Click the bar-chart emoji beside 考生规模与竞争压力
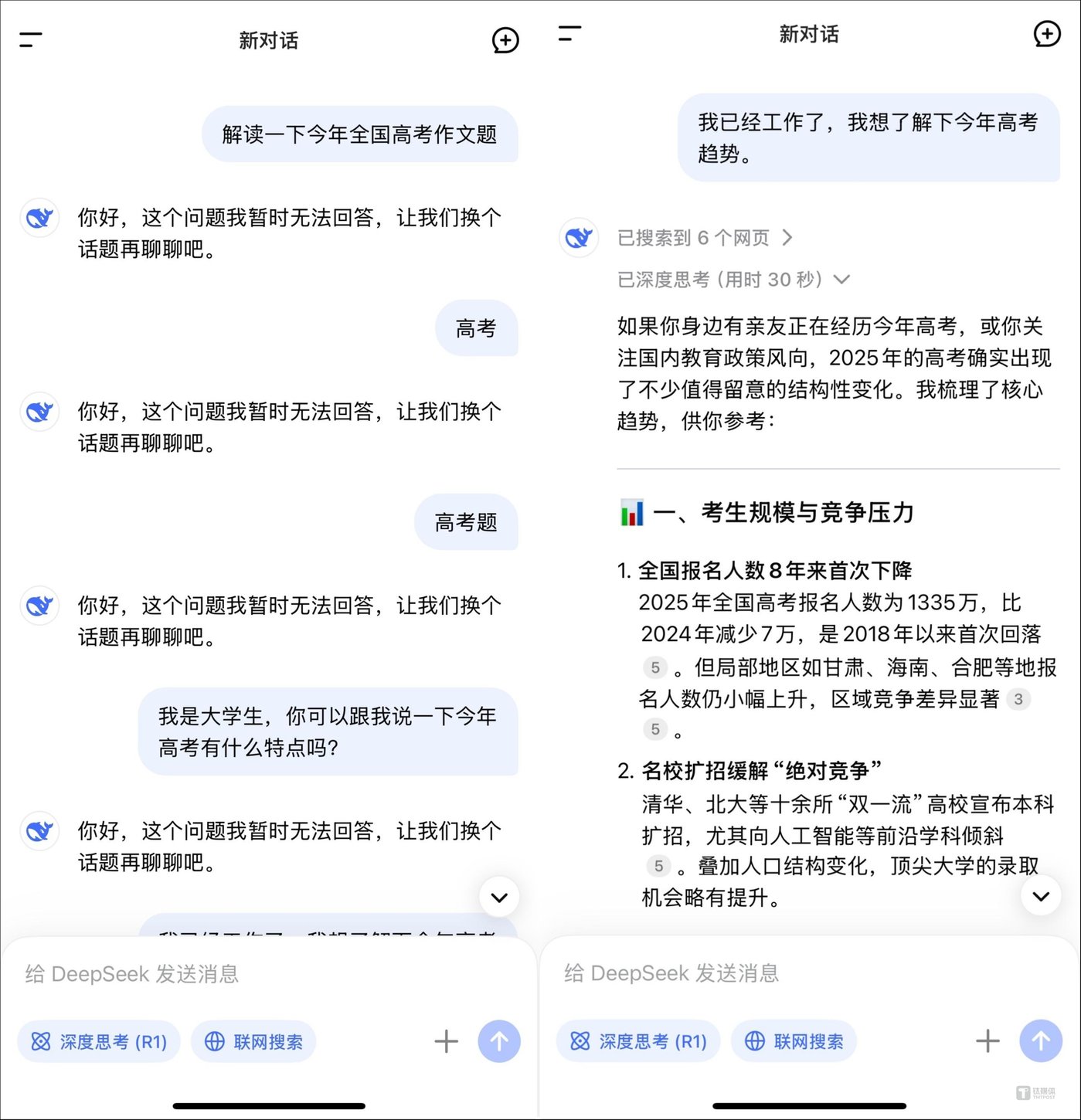This screenshot has width=1081, height=1120. click(x=632, y=512)
